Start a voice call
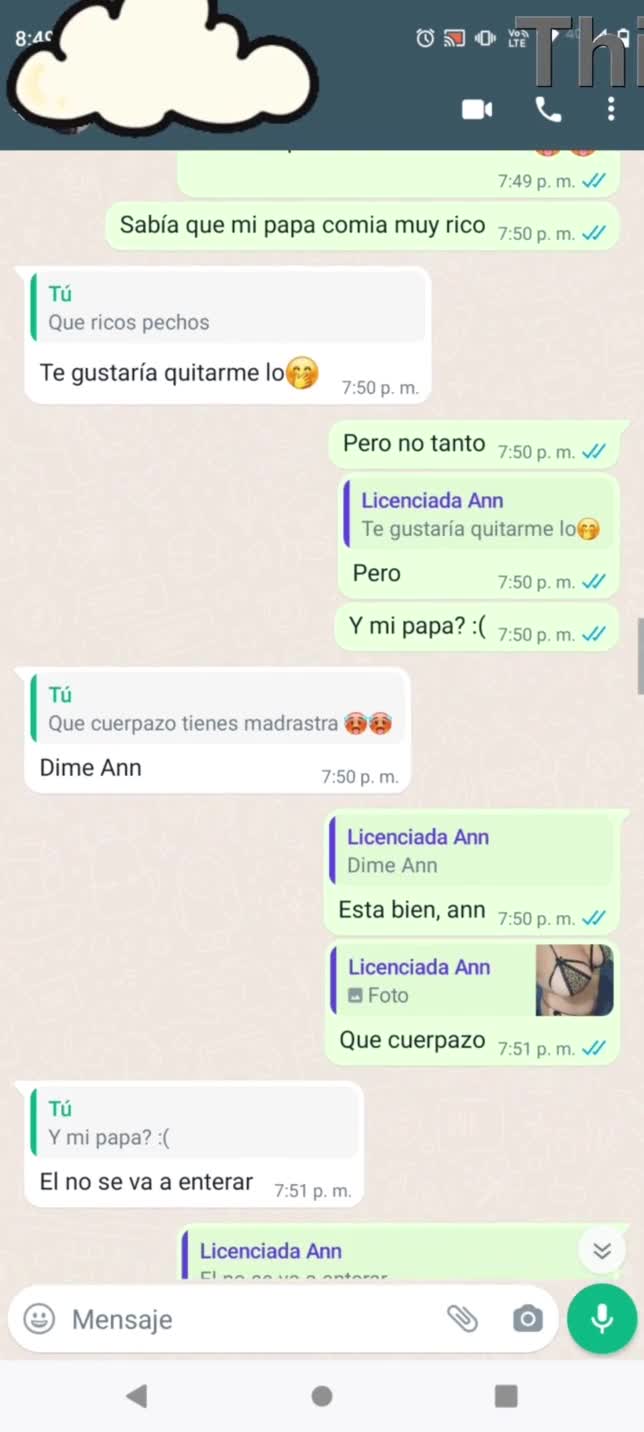644x1432 pixels. 548,109
